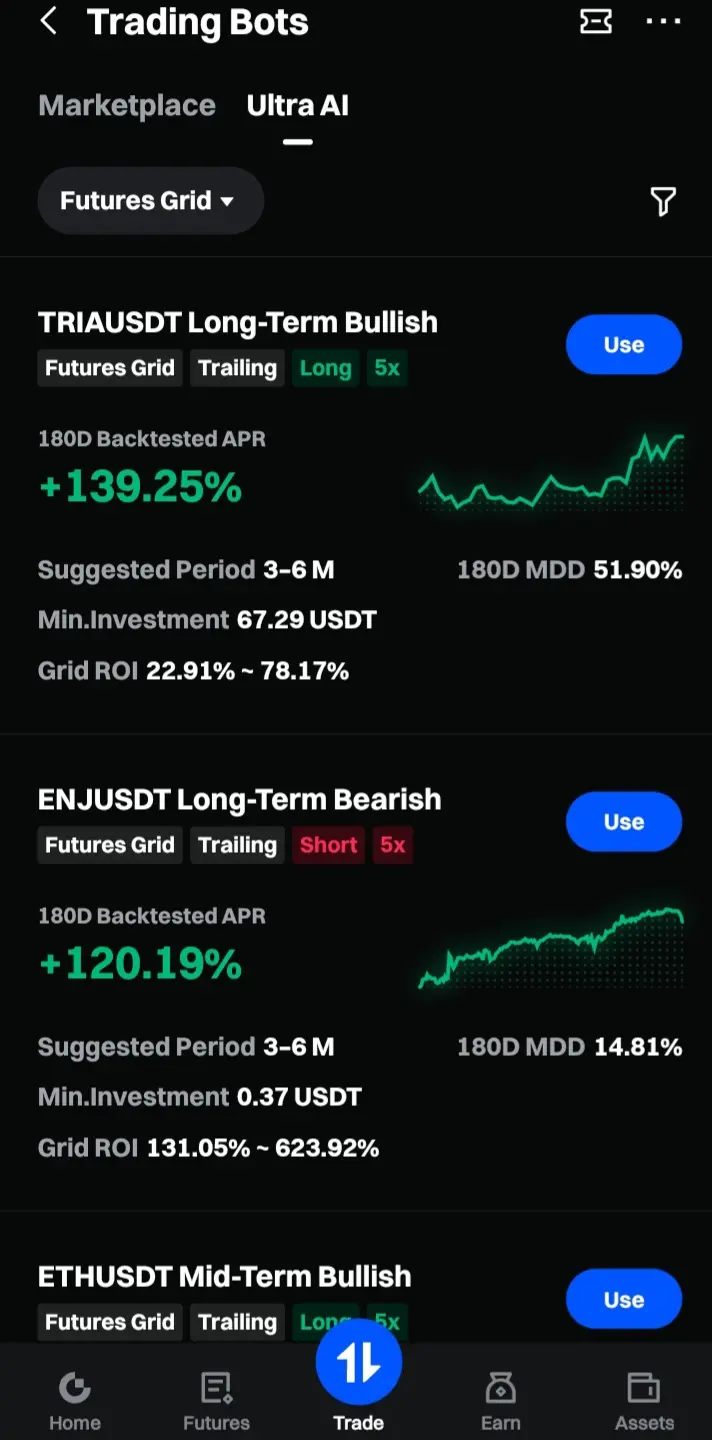
Task: Switch to the Marketplace tab
Action: click(x=127, y=106)
